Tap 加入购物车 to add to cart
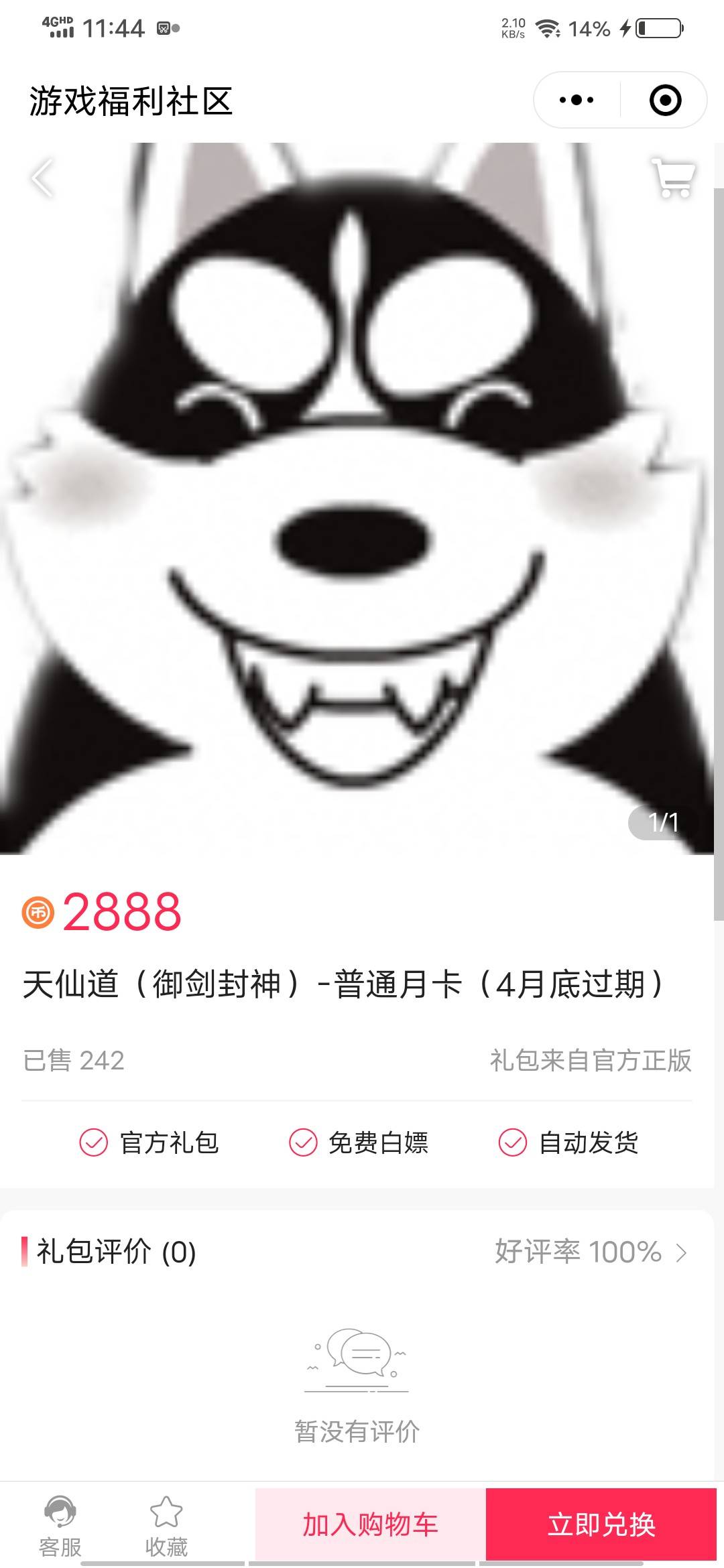 click(370, 1524)
